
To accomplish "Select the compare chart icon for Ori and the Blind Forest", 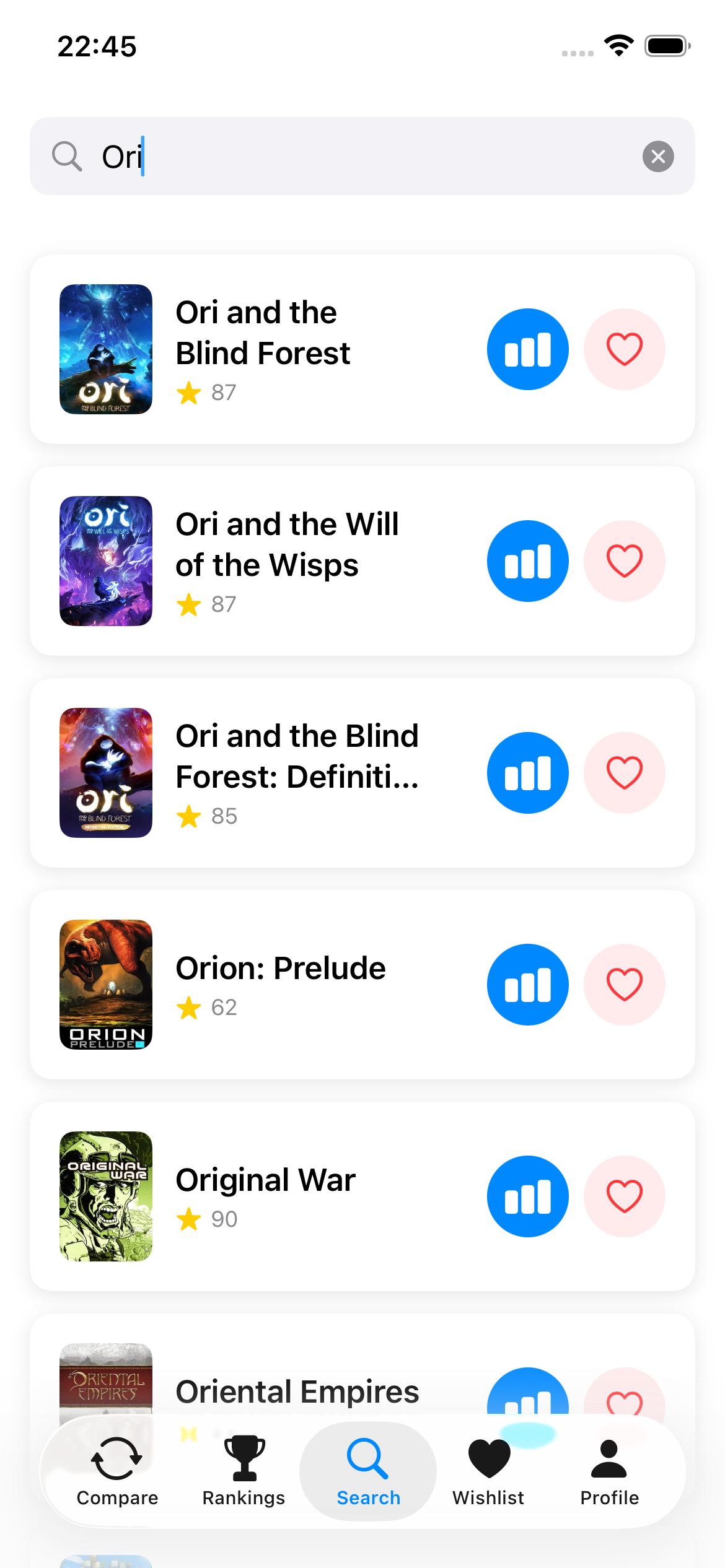I will point(527,349).
